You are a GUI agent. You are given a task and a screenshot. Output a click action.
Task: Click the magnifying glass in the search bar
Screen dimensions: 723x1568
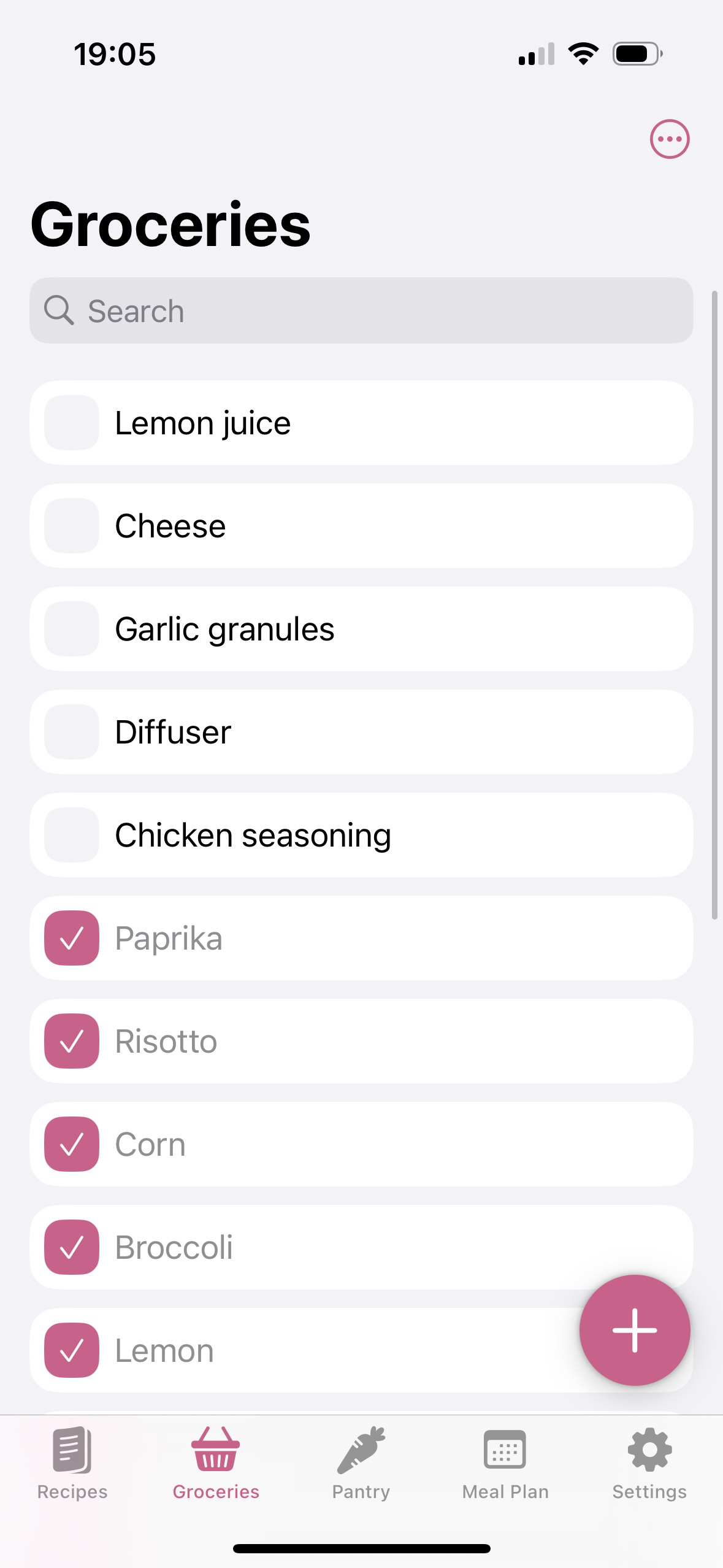click(59, 310)
